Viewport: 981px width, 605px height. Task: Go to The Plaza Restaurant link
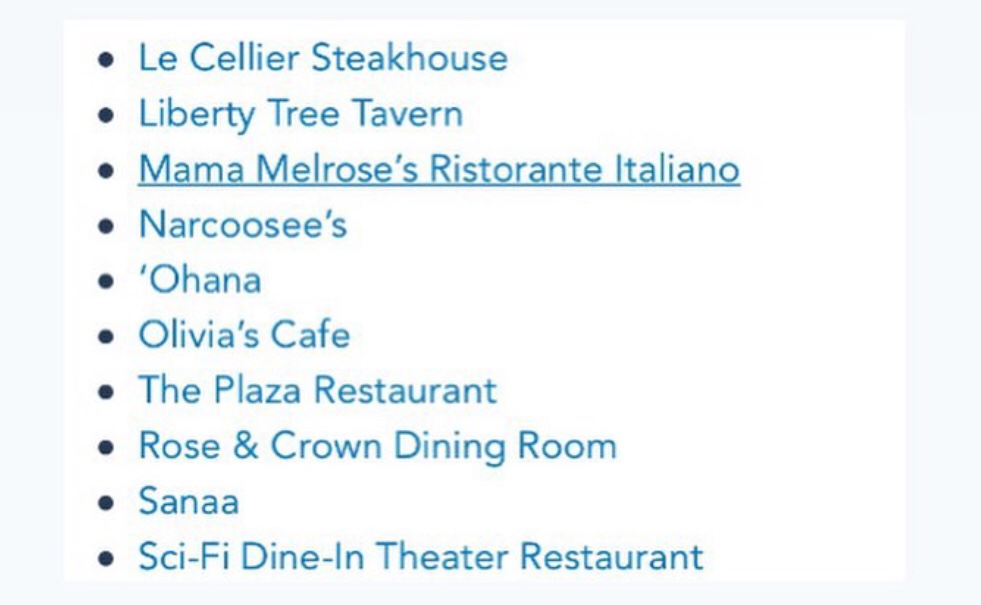pyautogui.click(x=317, y=389)
